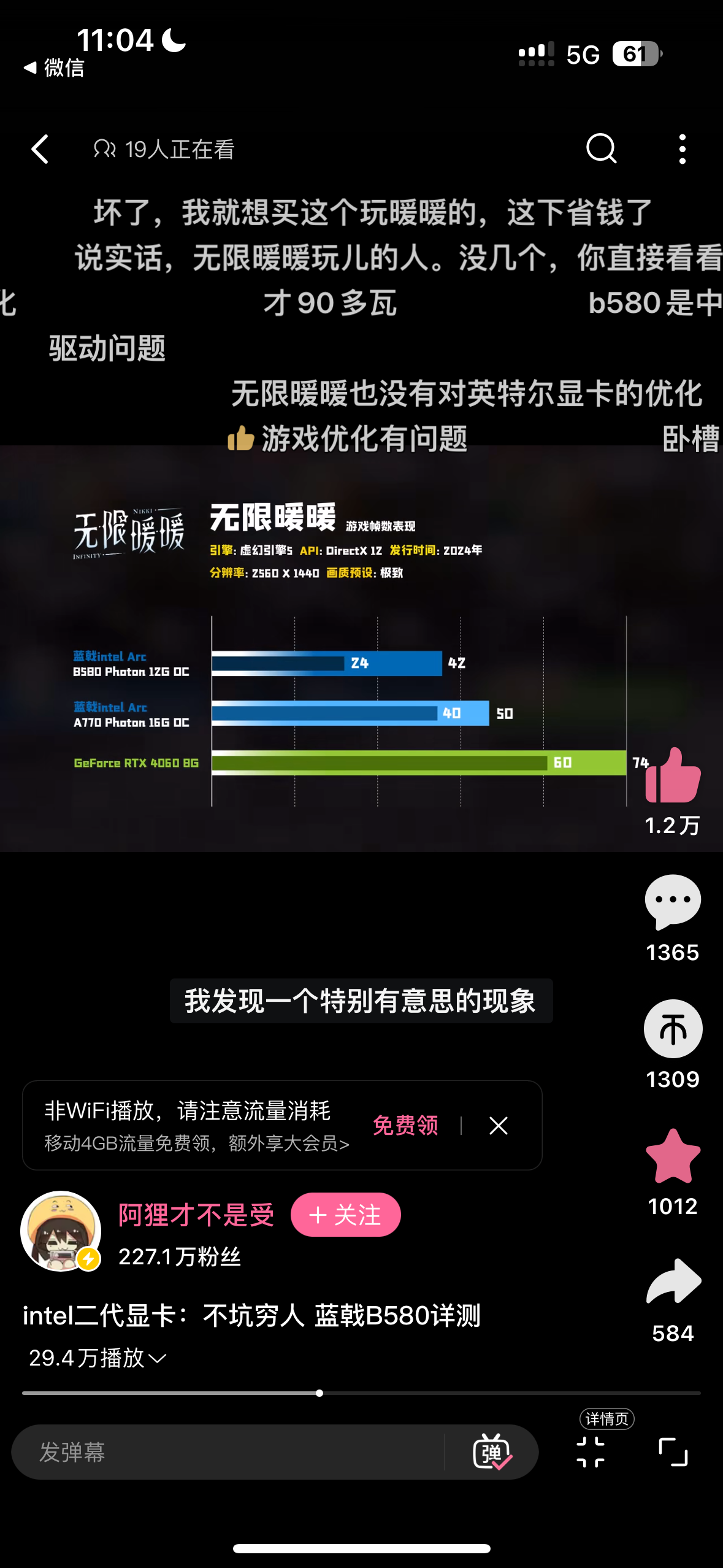Expand the 29.4万播放 details chevron
The height and width of the screenshot is (1568, 723).
[158, 1359]
